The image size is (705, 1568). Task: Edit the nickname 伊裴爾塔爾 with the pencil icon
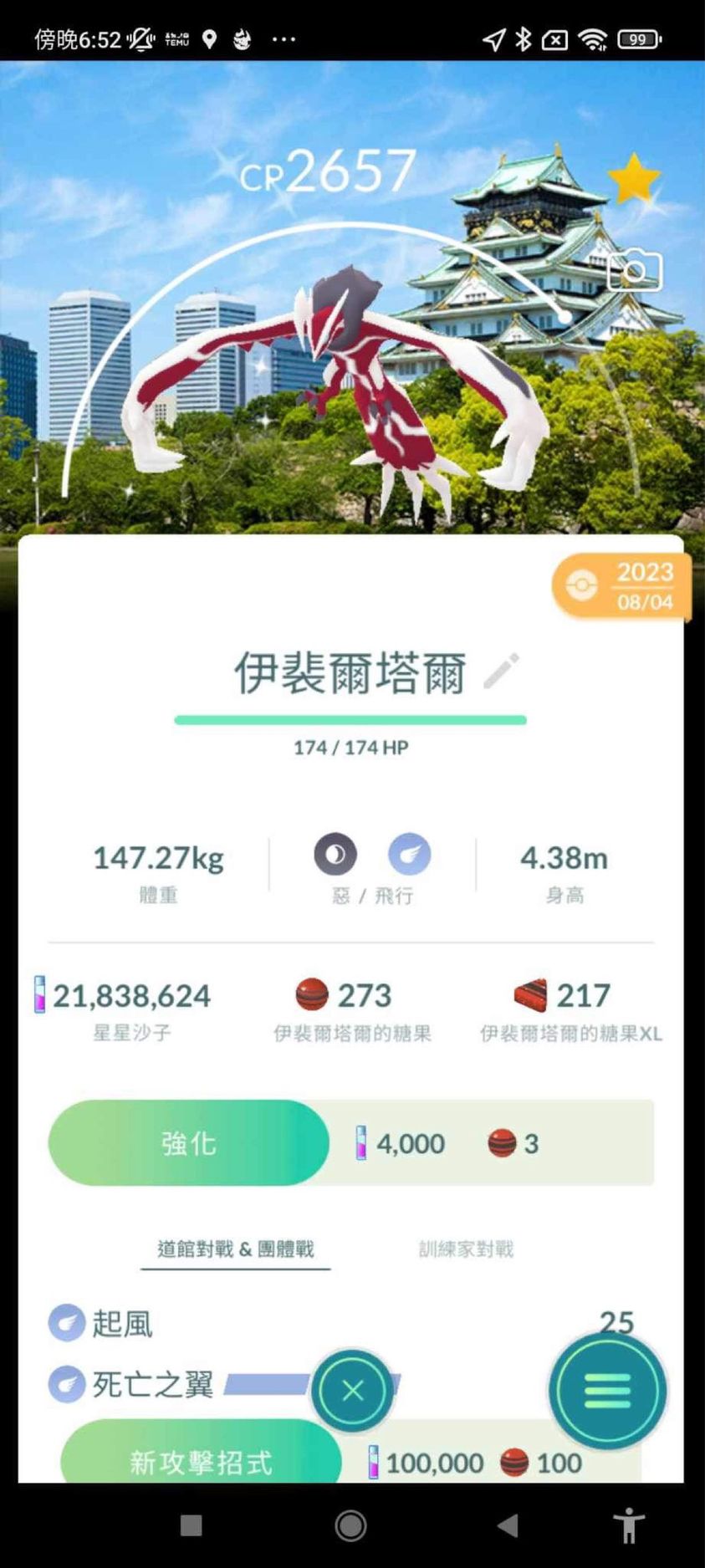(502, 672)
